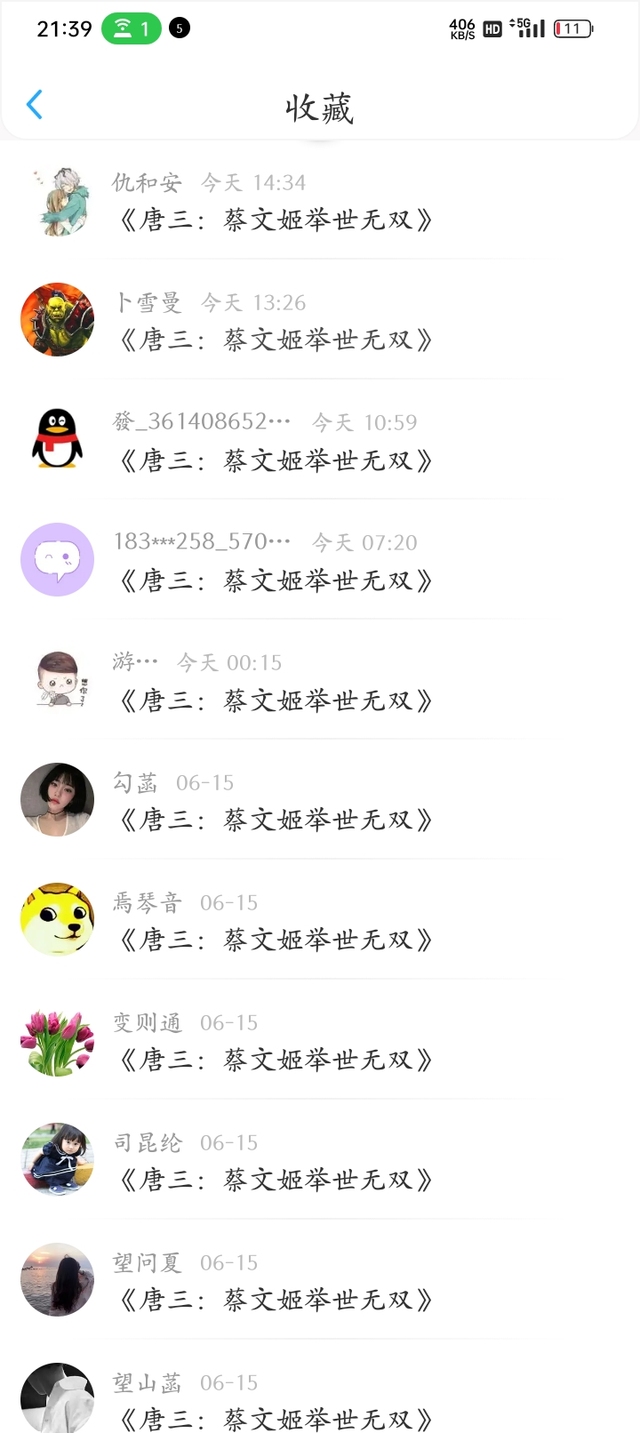Open the favorite saved from 仇和安

[x=276, y=220]
